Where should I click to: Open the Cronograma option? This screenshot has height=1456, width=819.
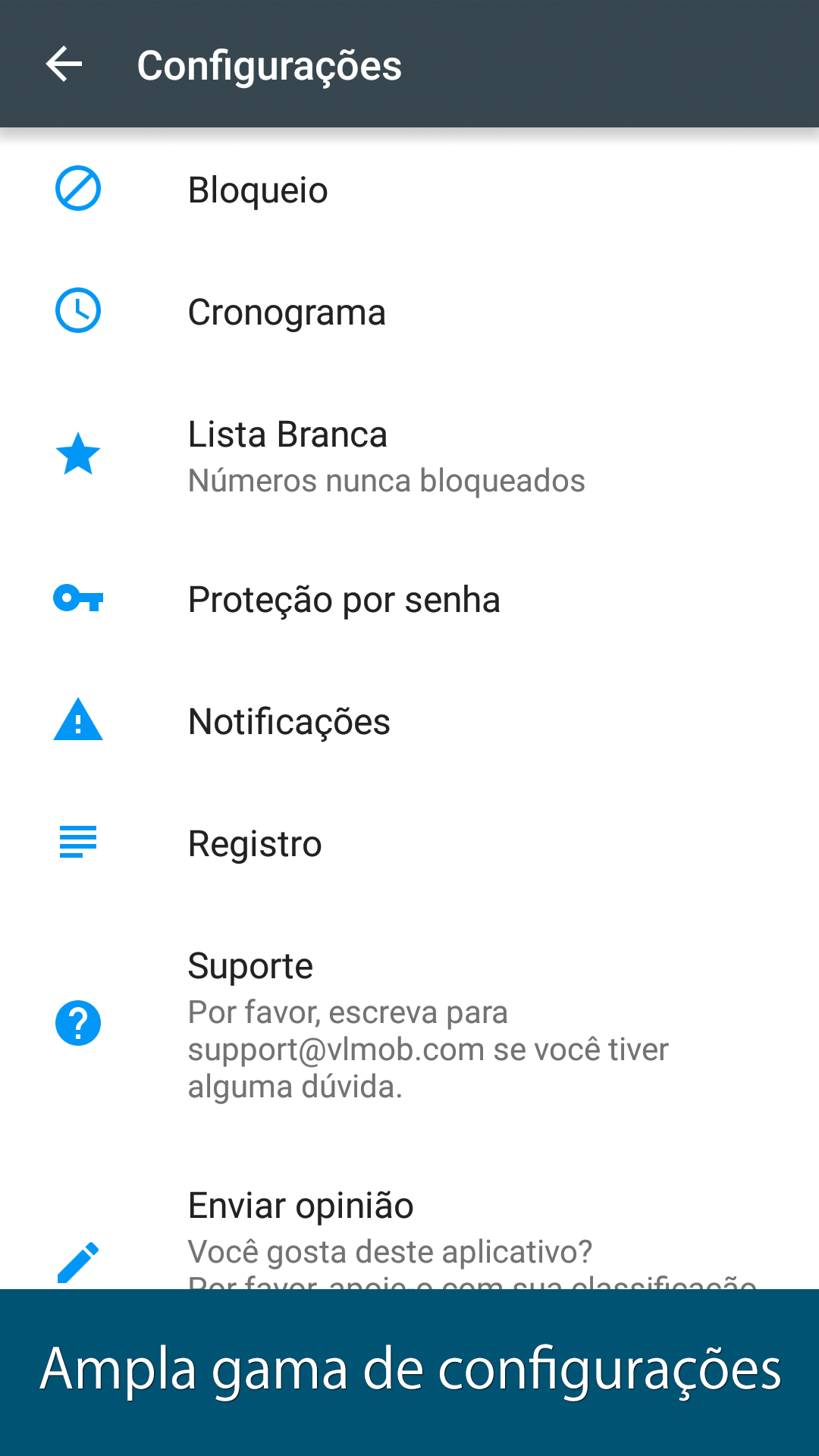click(409, 312)
